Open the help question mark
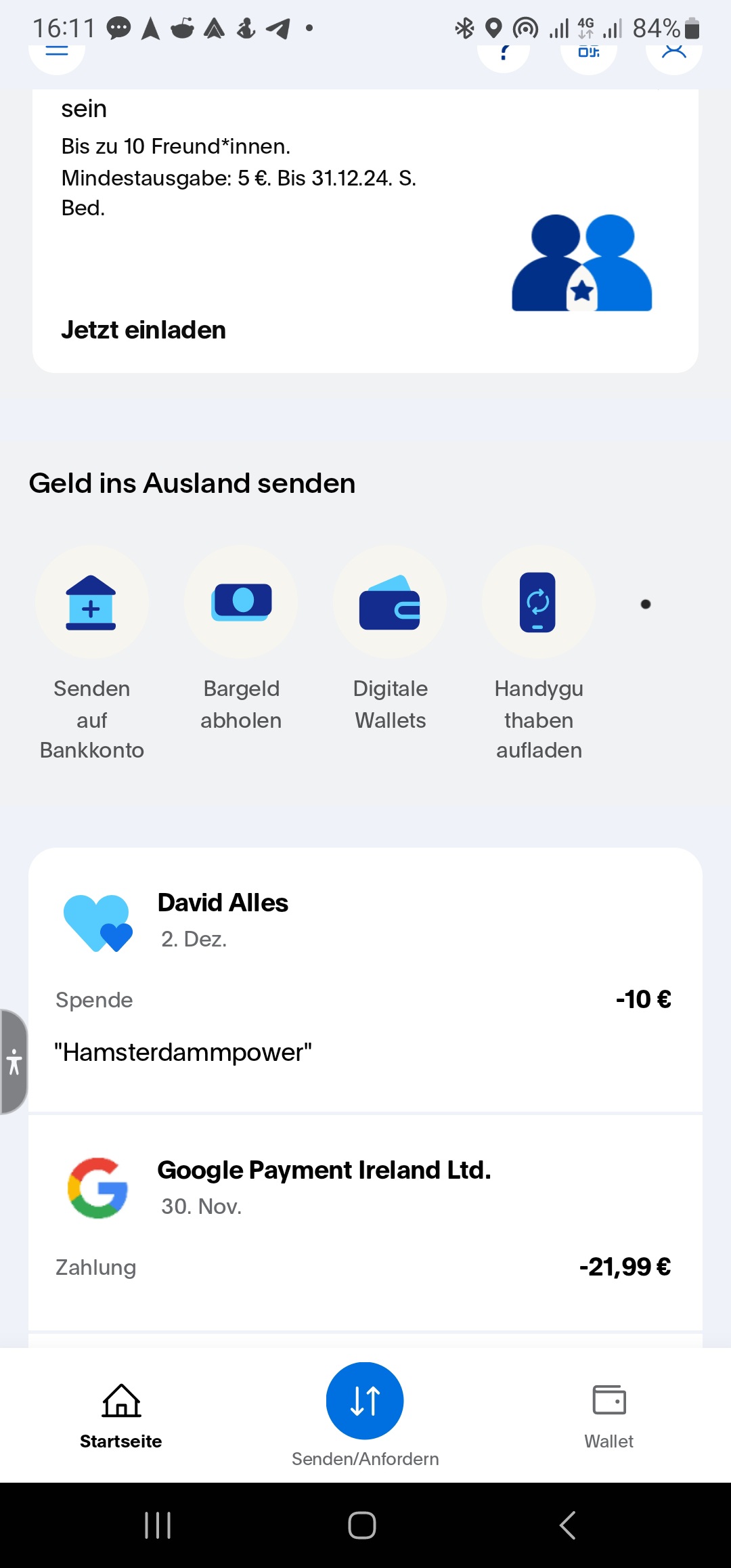Image resolution: width=731 pixels, height=1568 pixels. pos(504,54)
